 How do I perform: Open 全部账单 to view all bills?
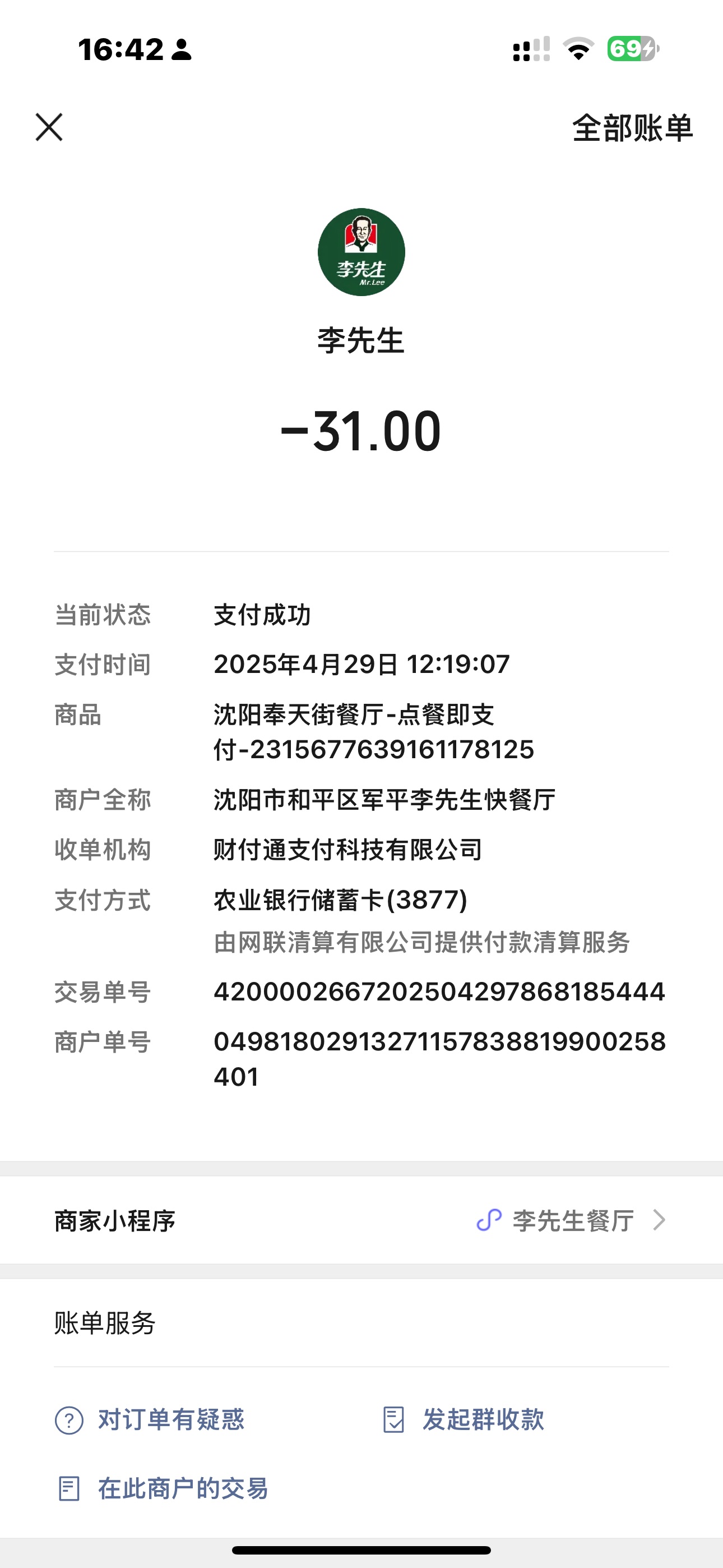[632, 128]
